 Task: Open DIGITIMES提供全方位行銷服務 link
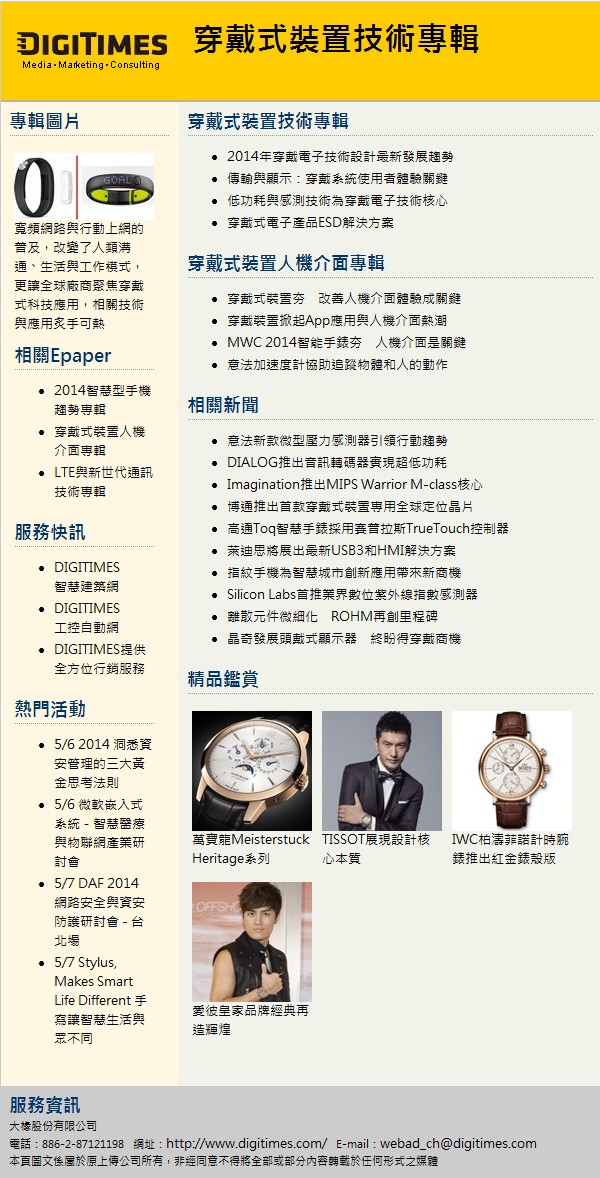99,658
